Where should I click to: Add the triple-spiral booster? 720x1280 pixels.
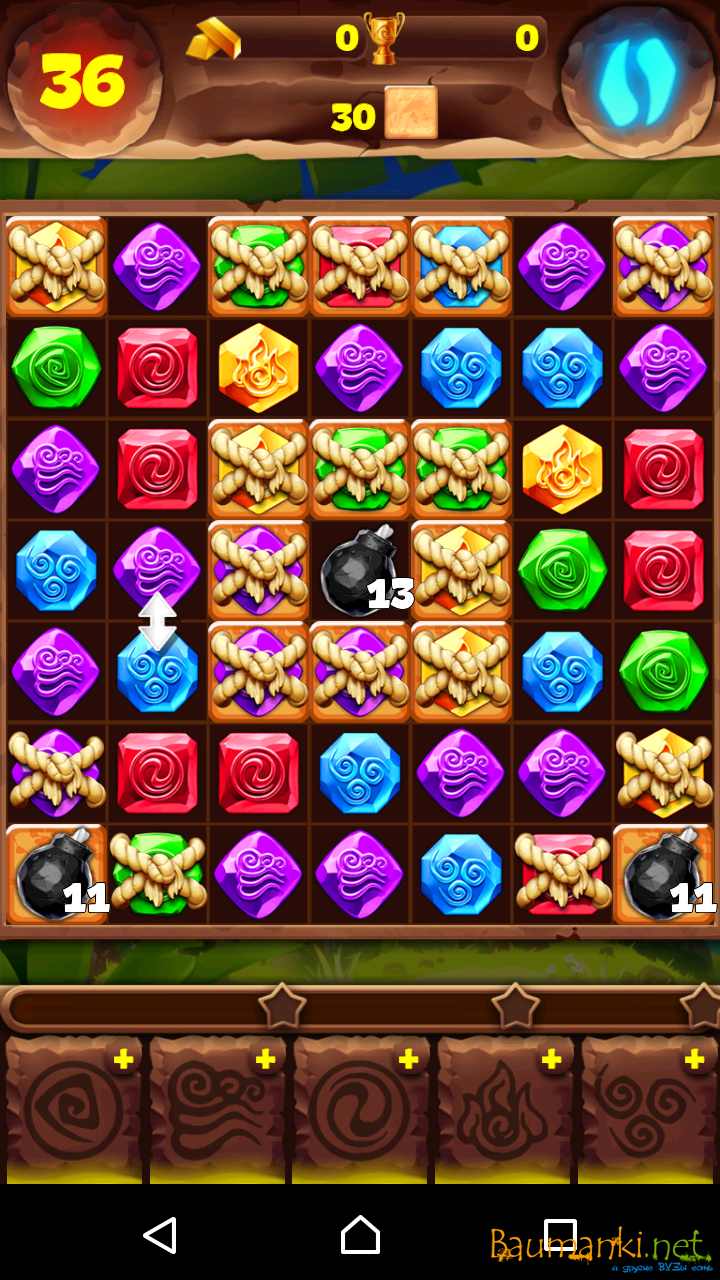[694, 1060]
